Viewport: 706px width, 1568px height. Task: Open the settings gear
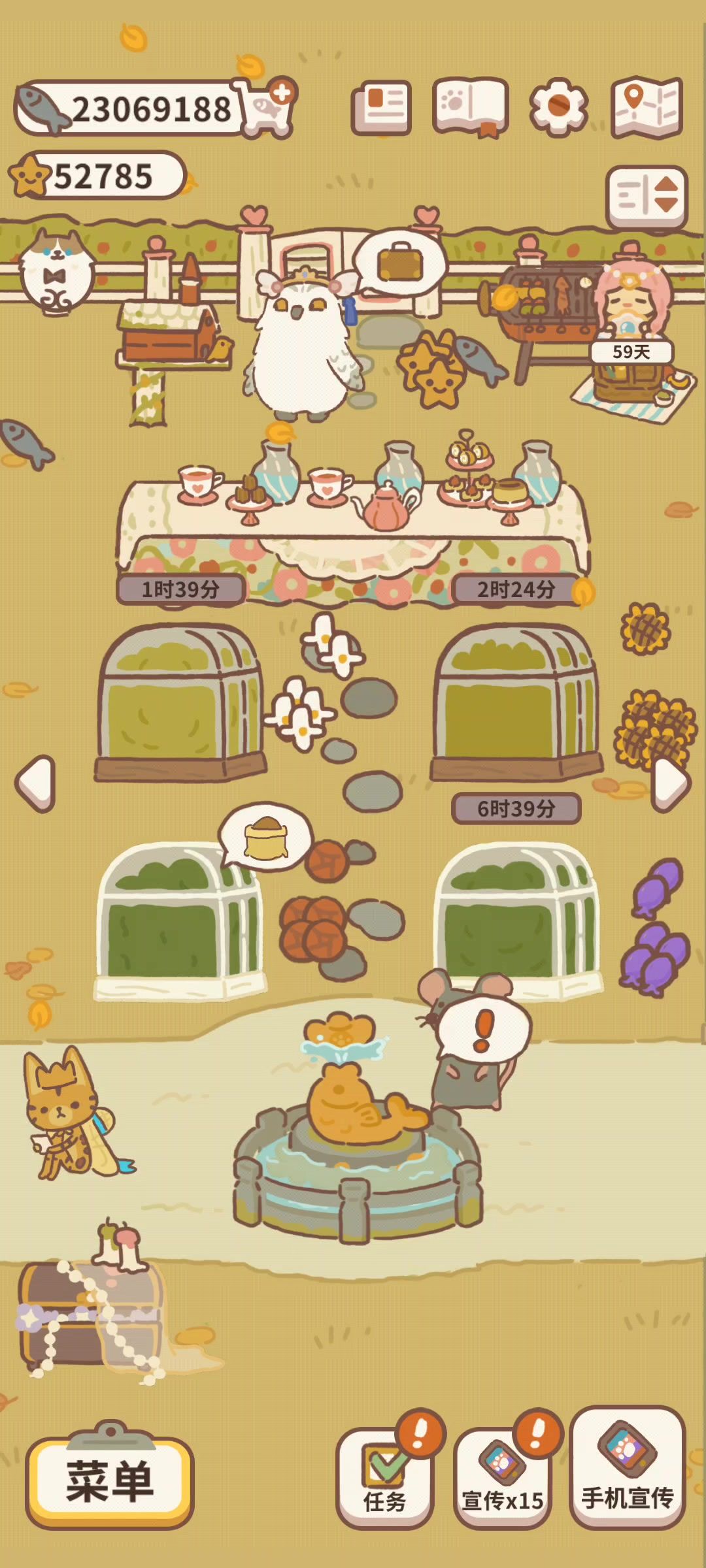(x=558, y=106)
